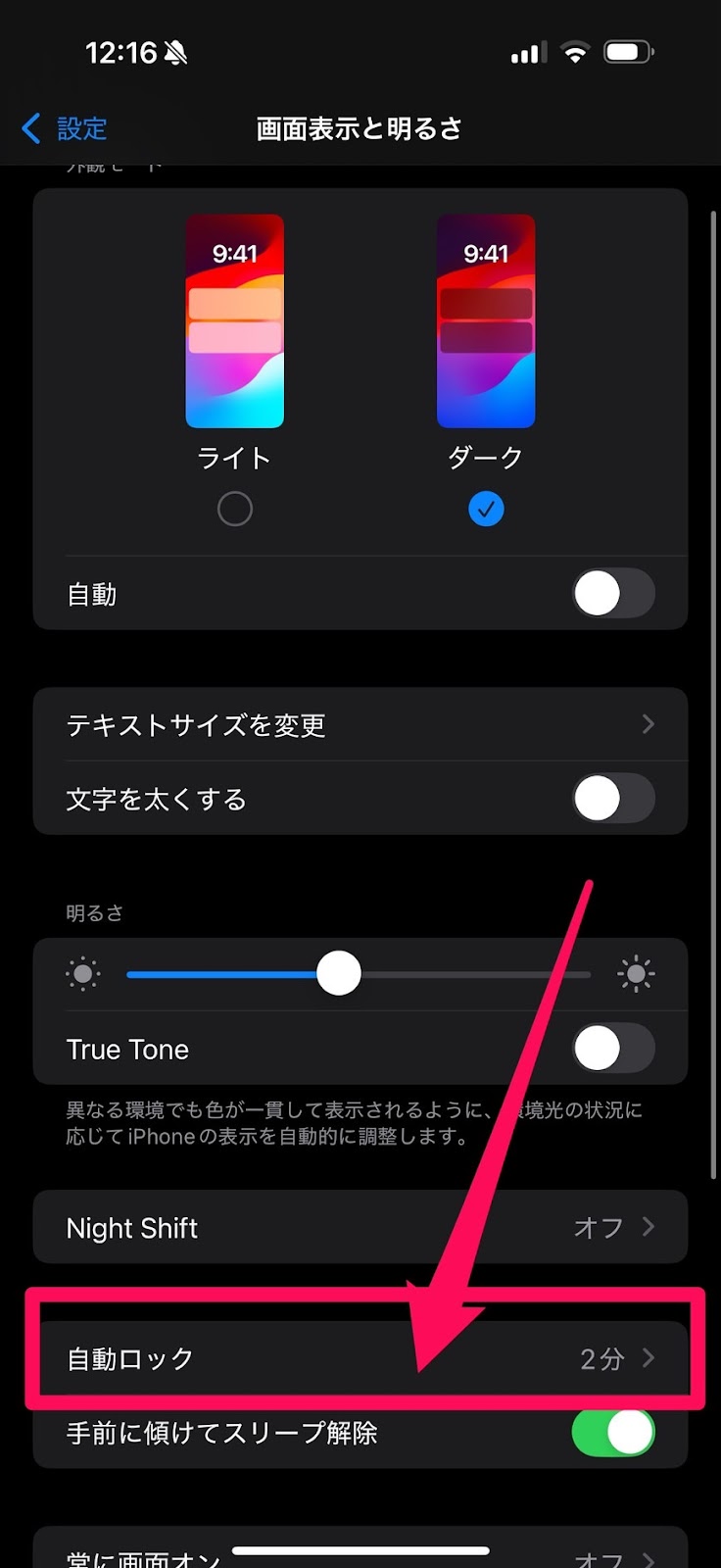Toggle the 自動 appearance switch
Image resolution: width=721 pixels, height=1568 pixels.
(613, 594)
